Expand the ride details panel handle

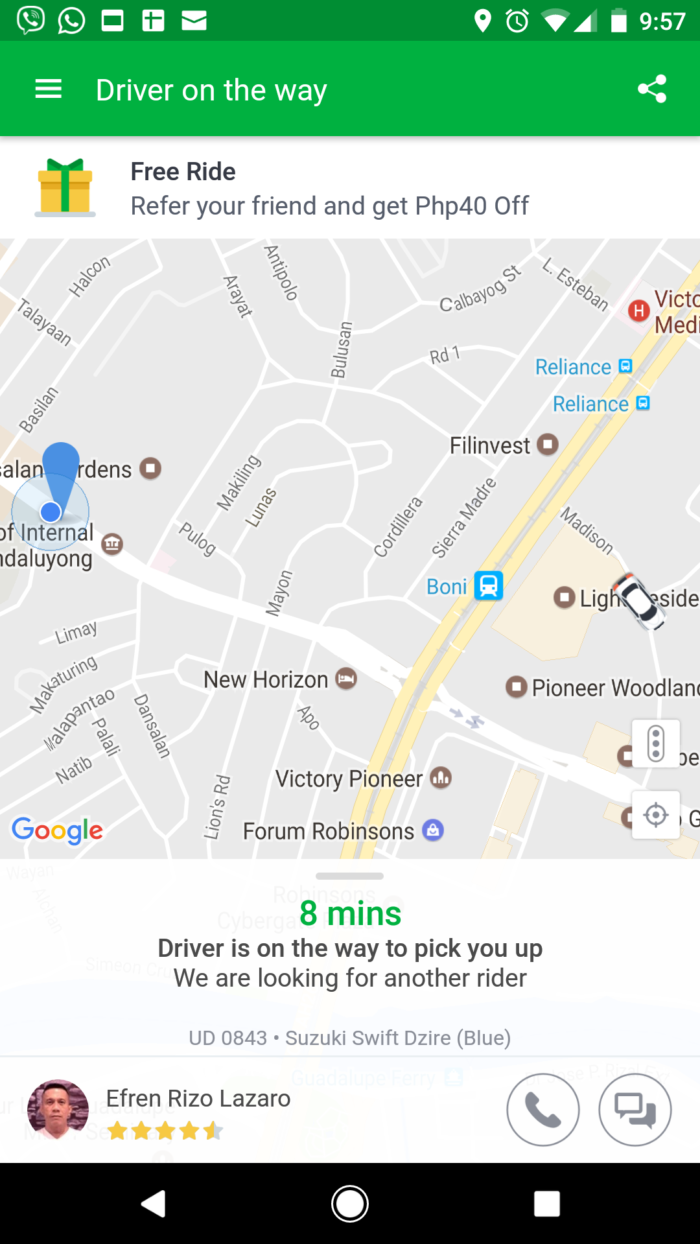pyautogui.click(x=350, y=876)
